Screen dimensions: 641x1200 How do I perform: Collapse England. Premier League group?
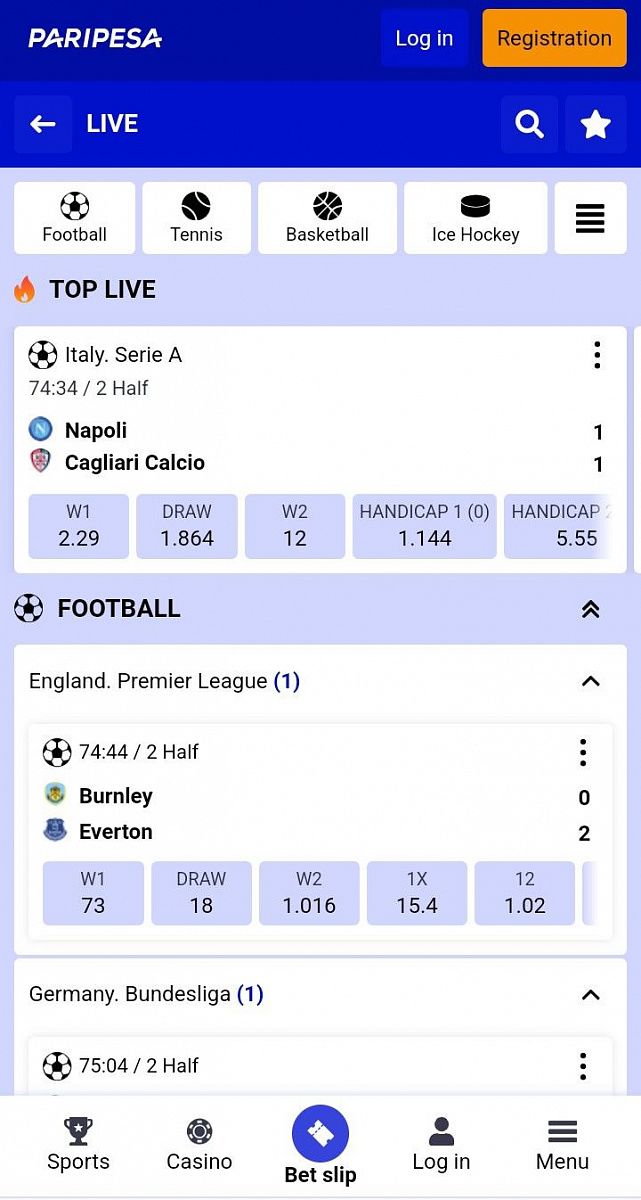pos(591,681)
